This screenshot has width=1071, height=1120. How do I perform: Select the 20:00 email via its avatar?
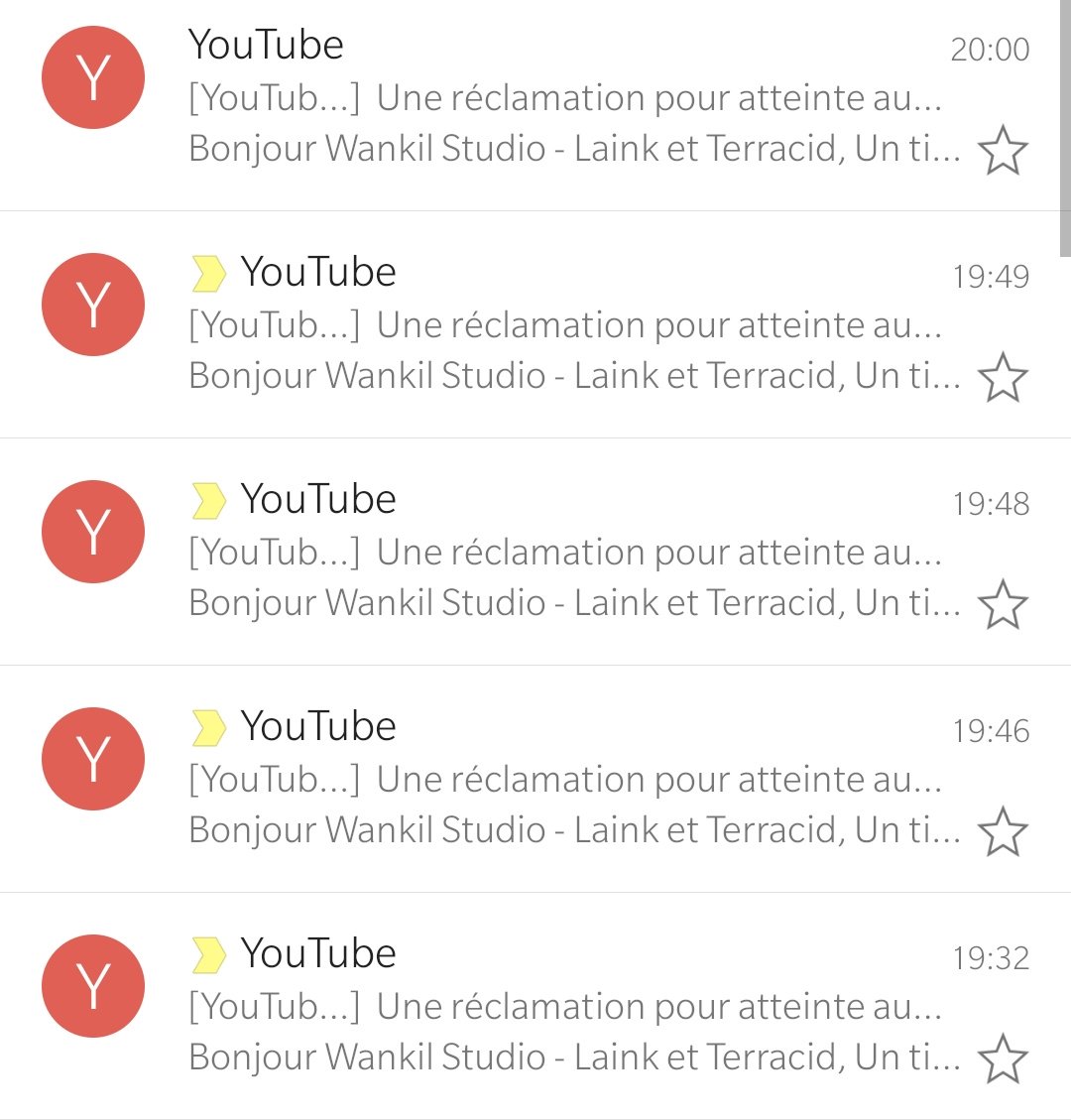(x=93, y=78)
